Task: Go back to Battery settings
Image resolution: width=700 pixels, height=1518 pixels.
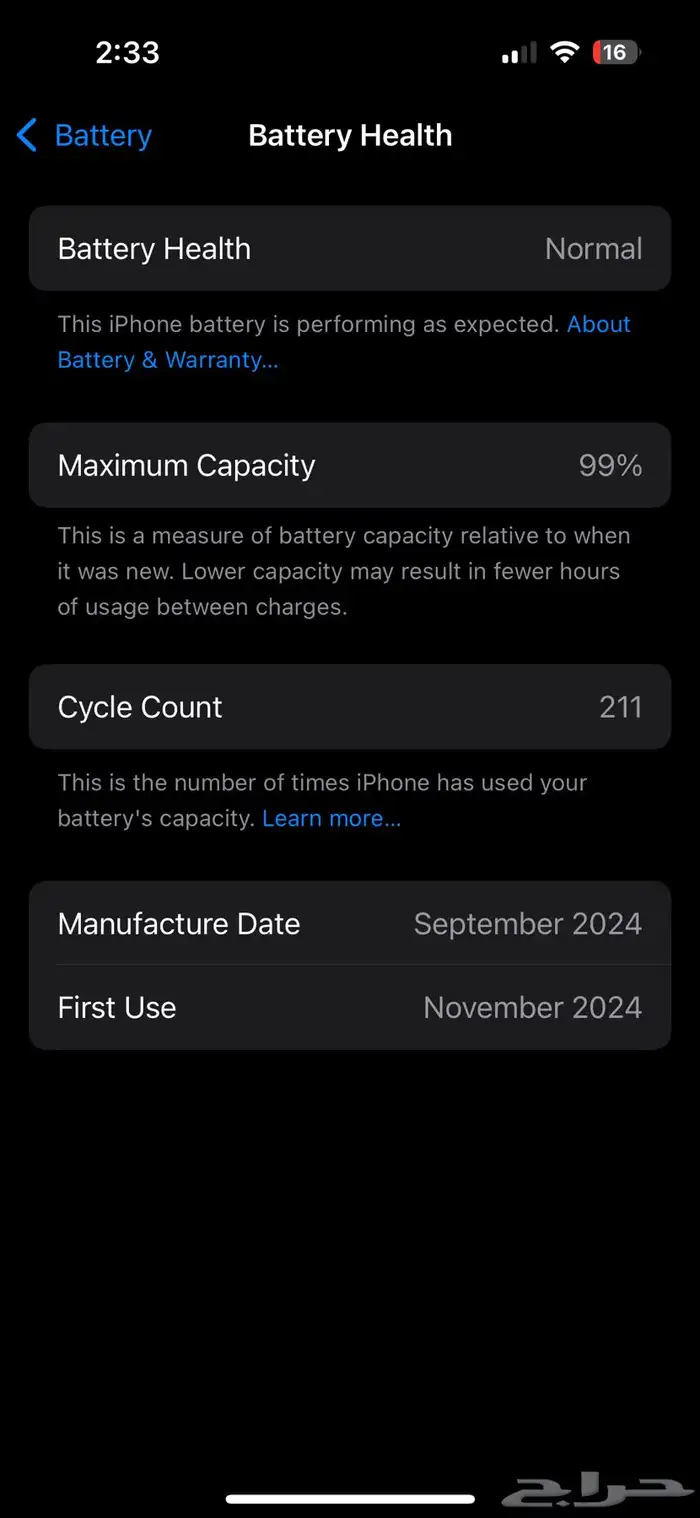Action: (x=85, y=136)
